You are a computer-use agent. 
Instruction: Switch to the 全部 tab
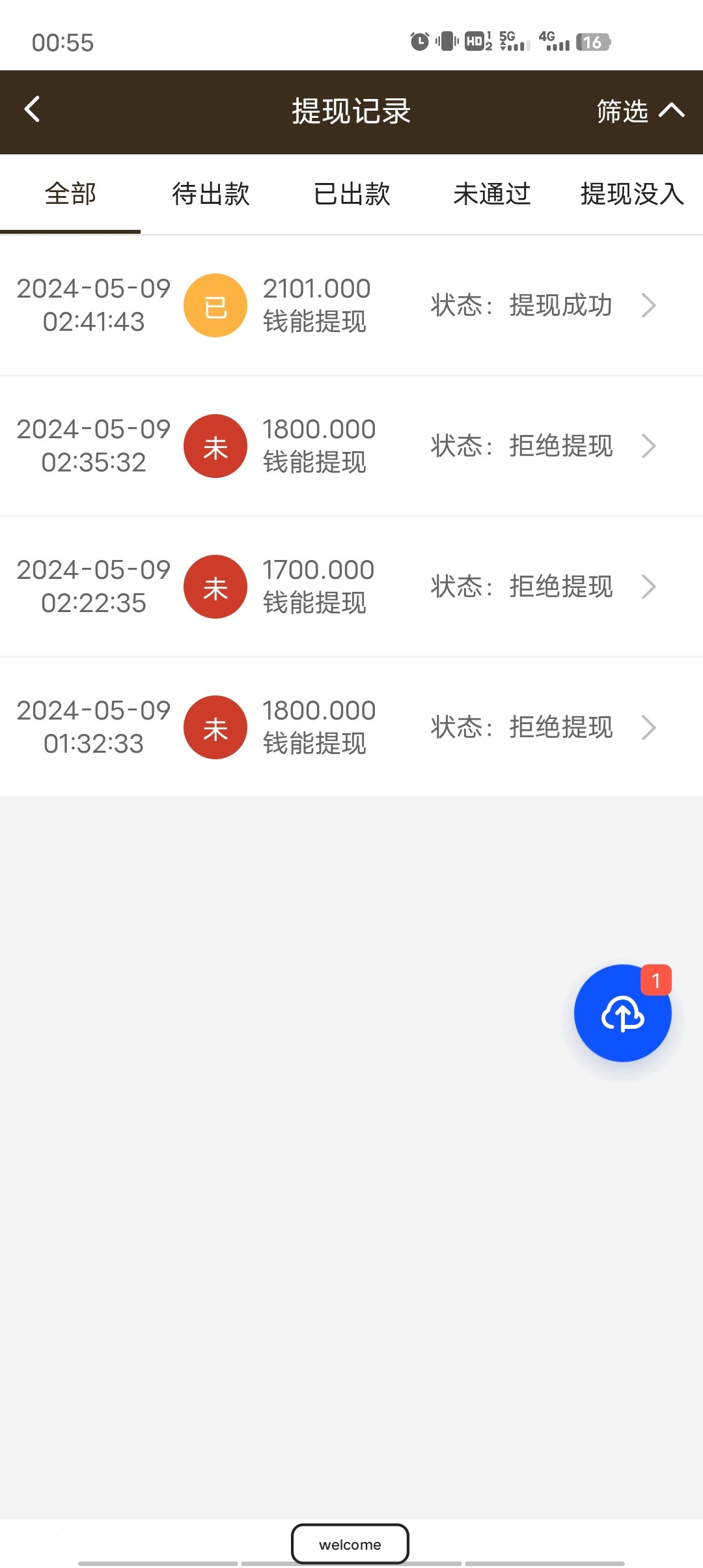[70, 194]
